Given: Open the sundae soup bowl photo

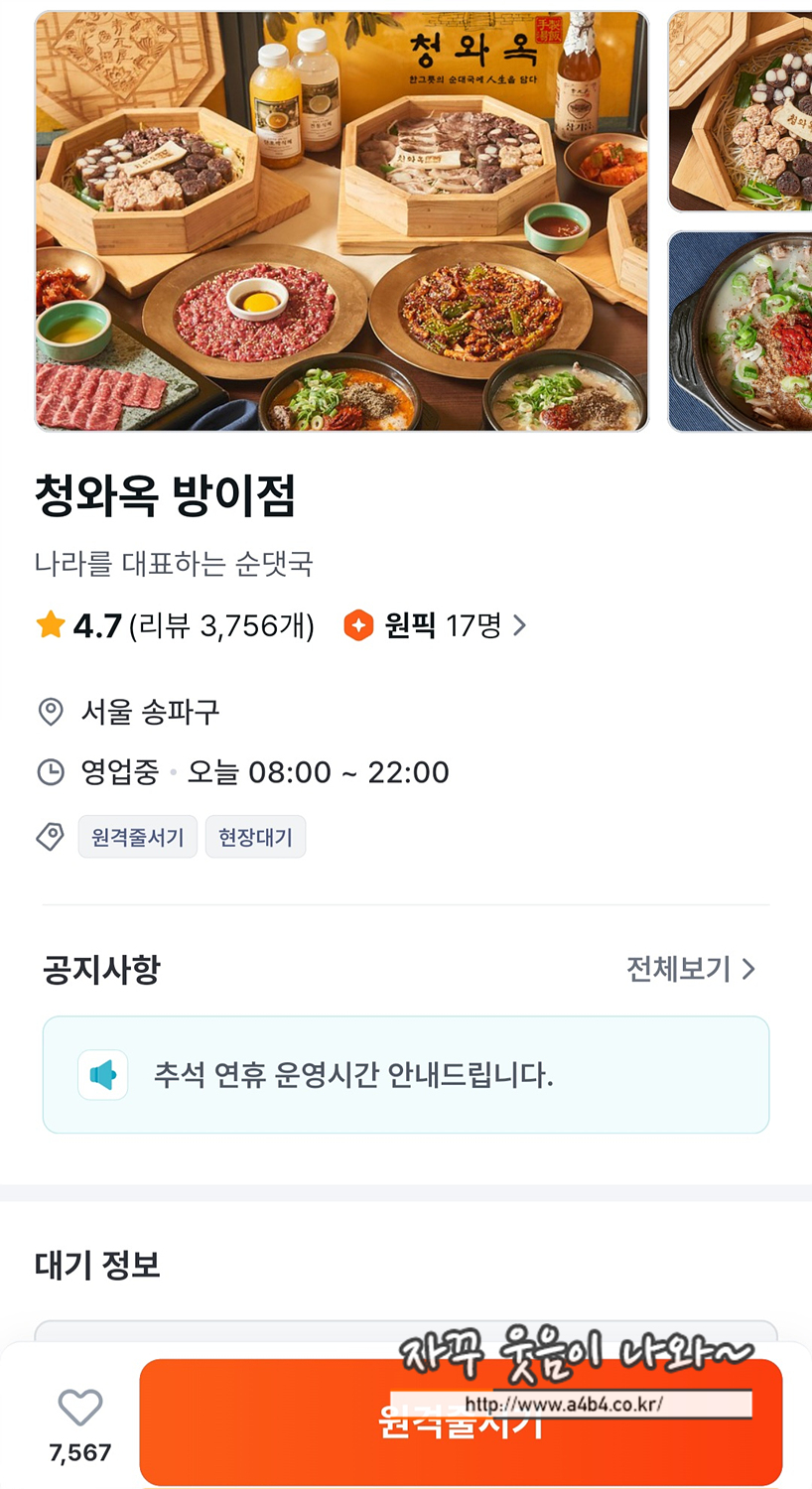Looking at the screenshot, I should coord(741,332).
